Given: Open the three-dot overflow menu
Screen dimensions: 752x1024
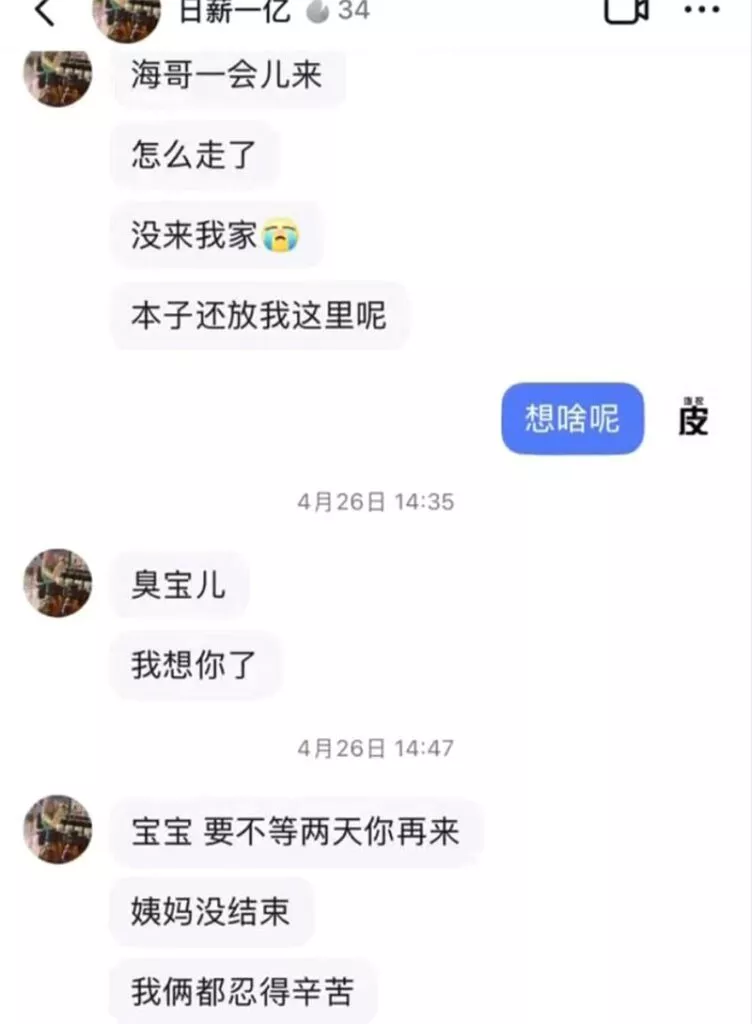Looking at the screenshot, I should pos(700,11).
